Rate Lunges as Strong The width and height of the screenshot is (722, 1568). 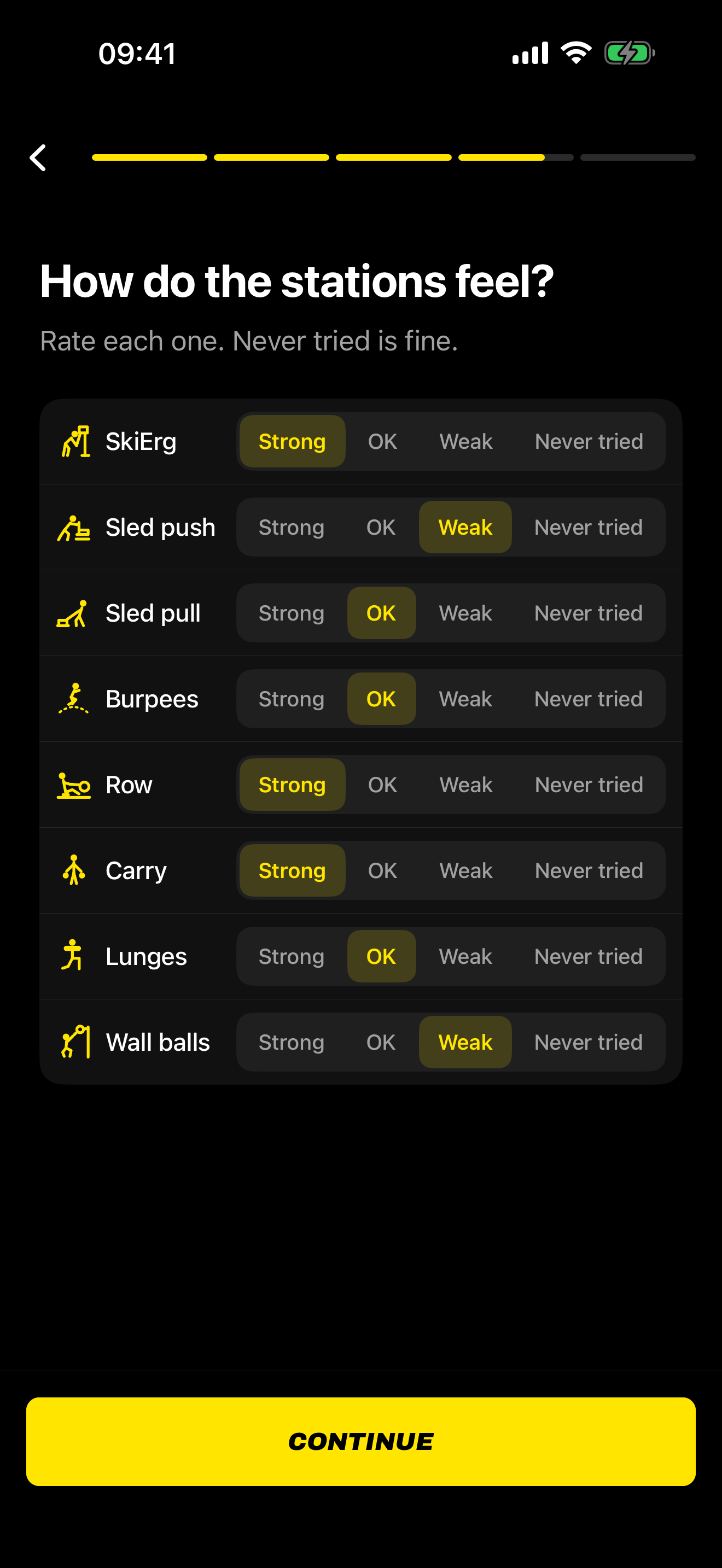(x=292, y=956)
